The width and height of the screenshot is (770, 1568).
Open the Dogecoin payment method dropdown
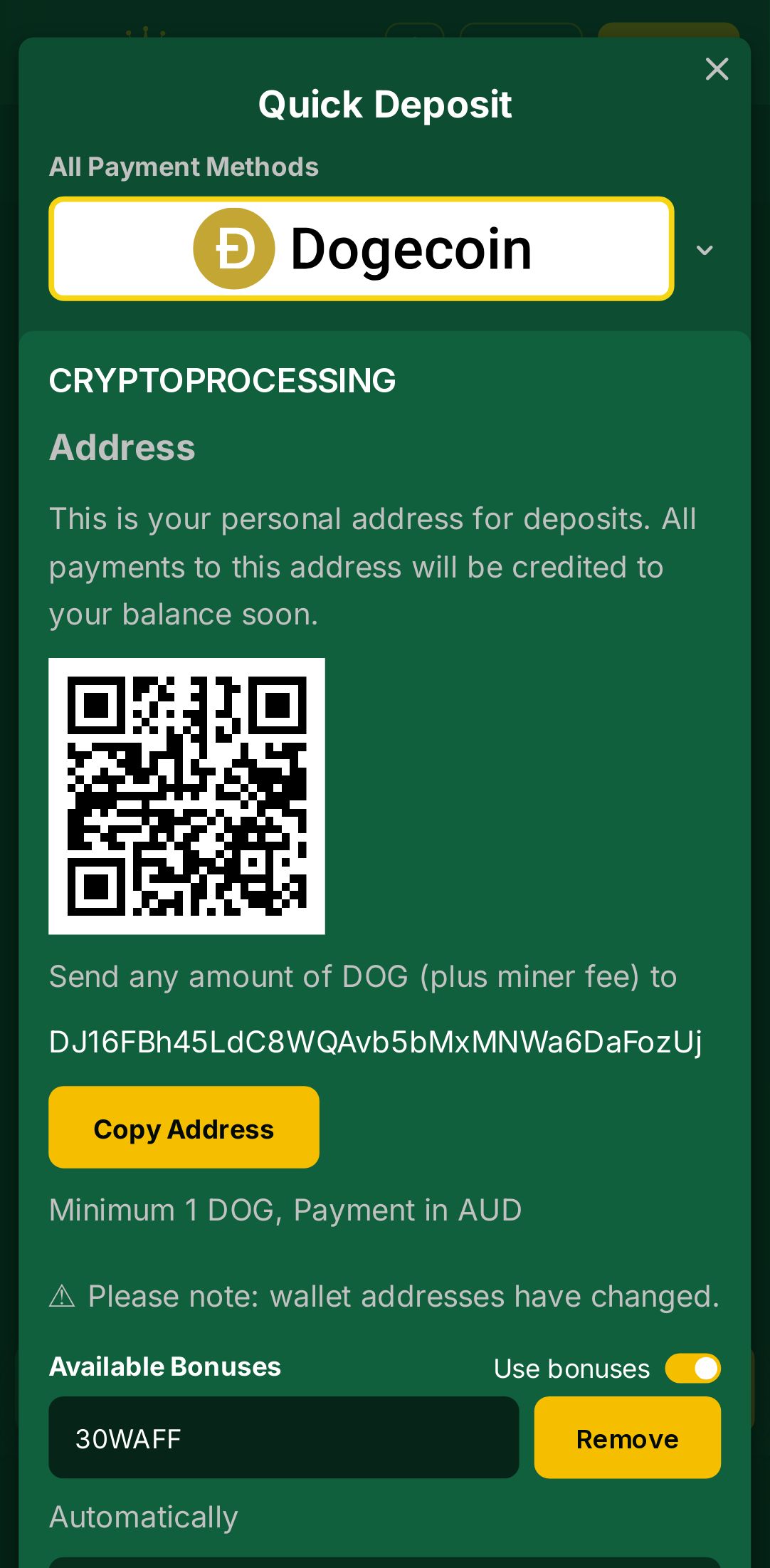click(x=704, y=250)
